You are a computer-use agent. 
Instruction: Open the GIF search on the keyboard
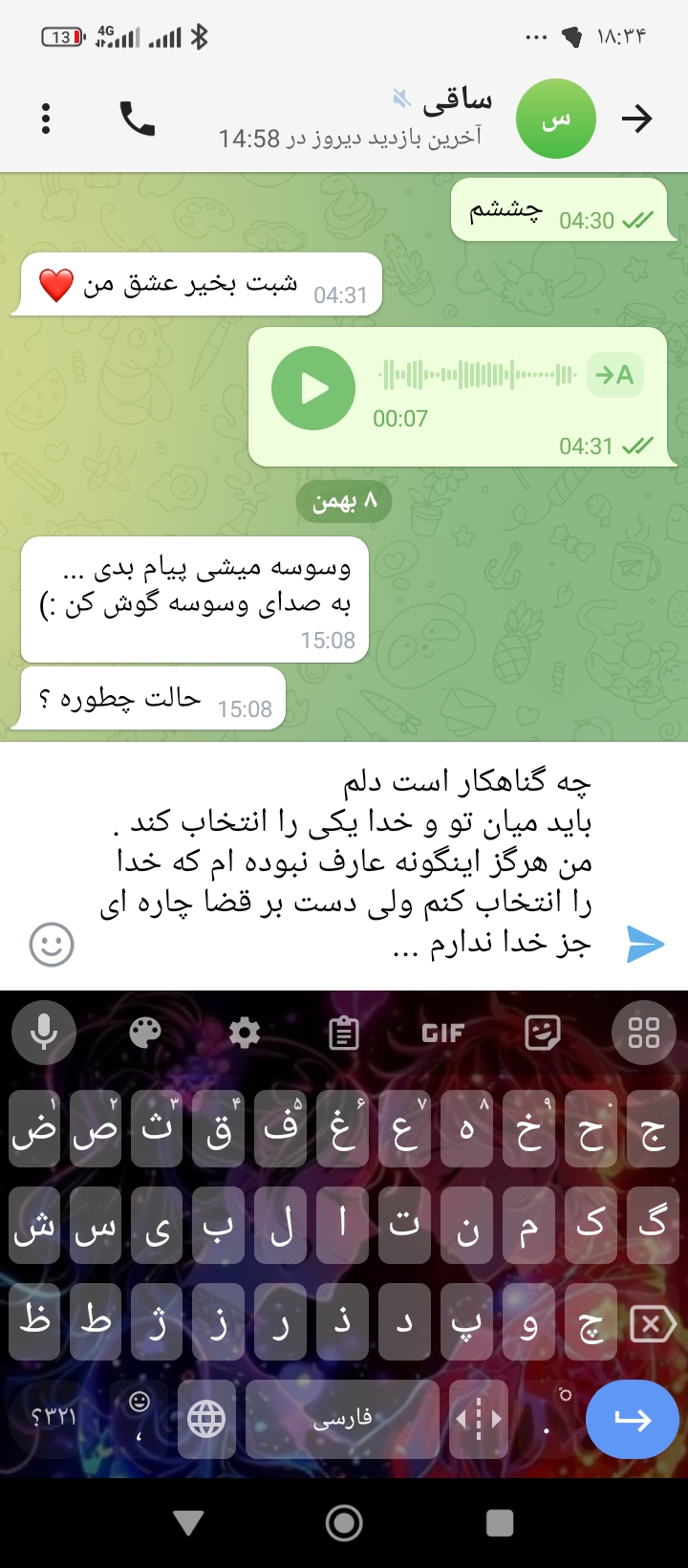442,1033
